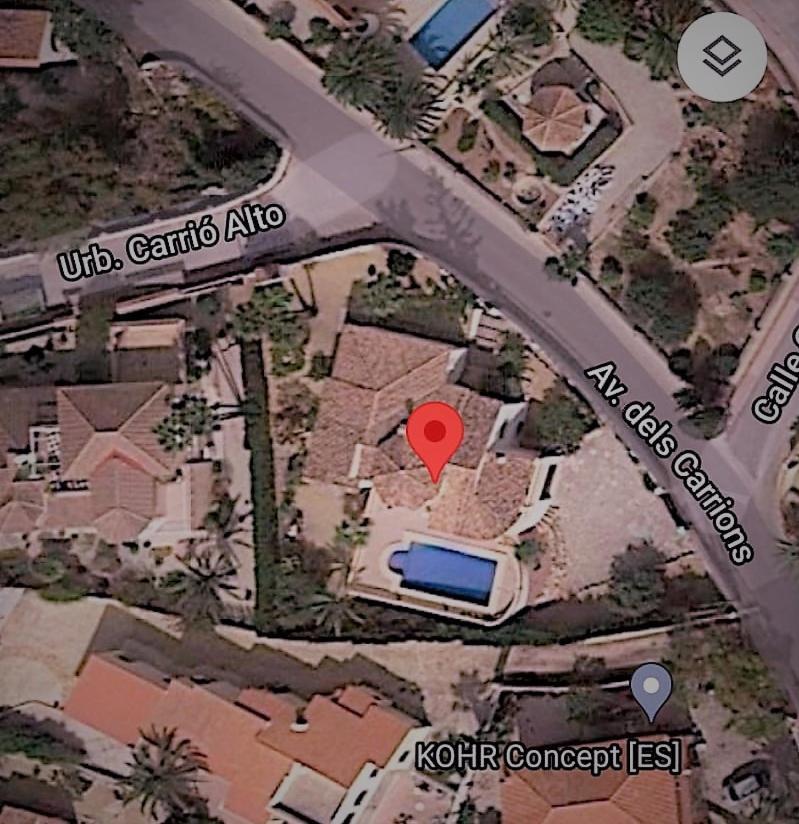Open the map layers button

point(721,57)
